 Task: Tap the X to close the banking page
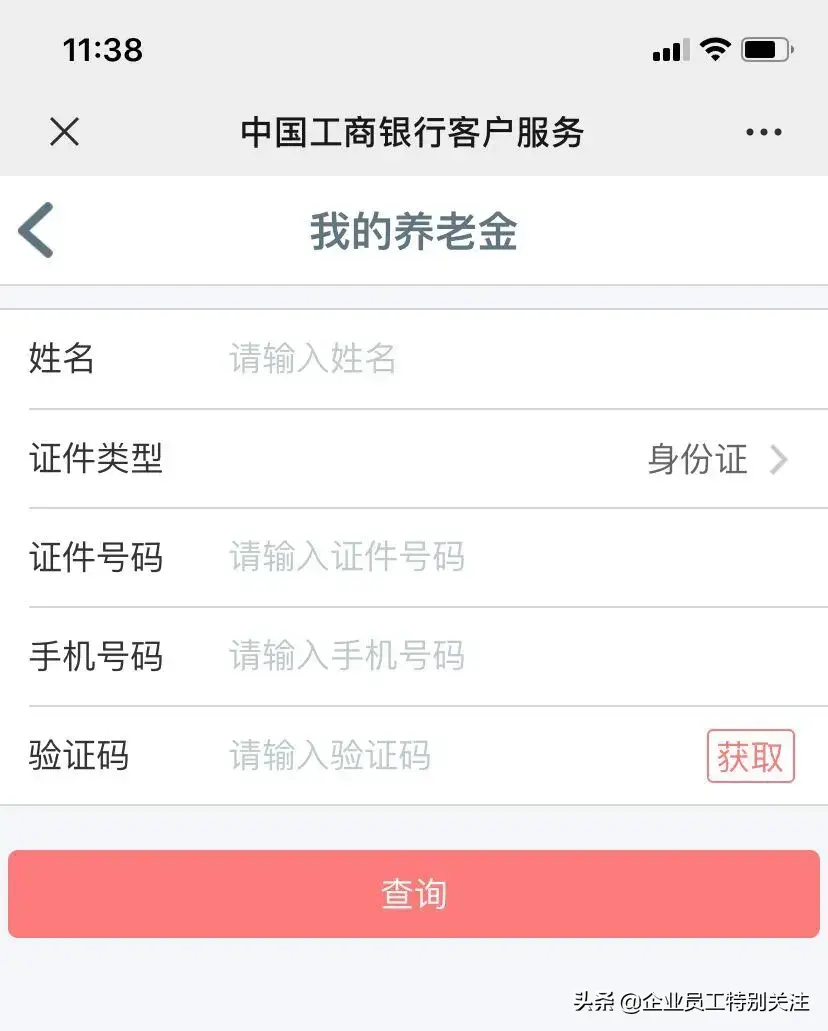64,131
